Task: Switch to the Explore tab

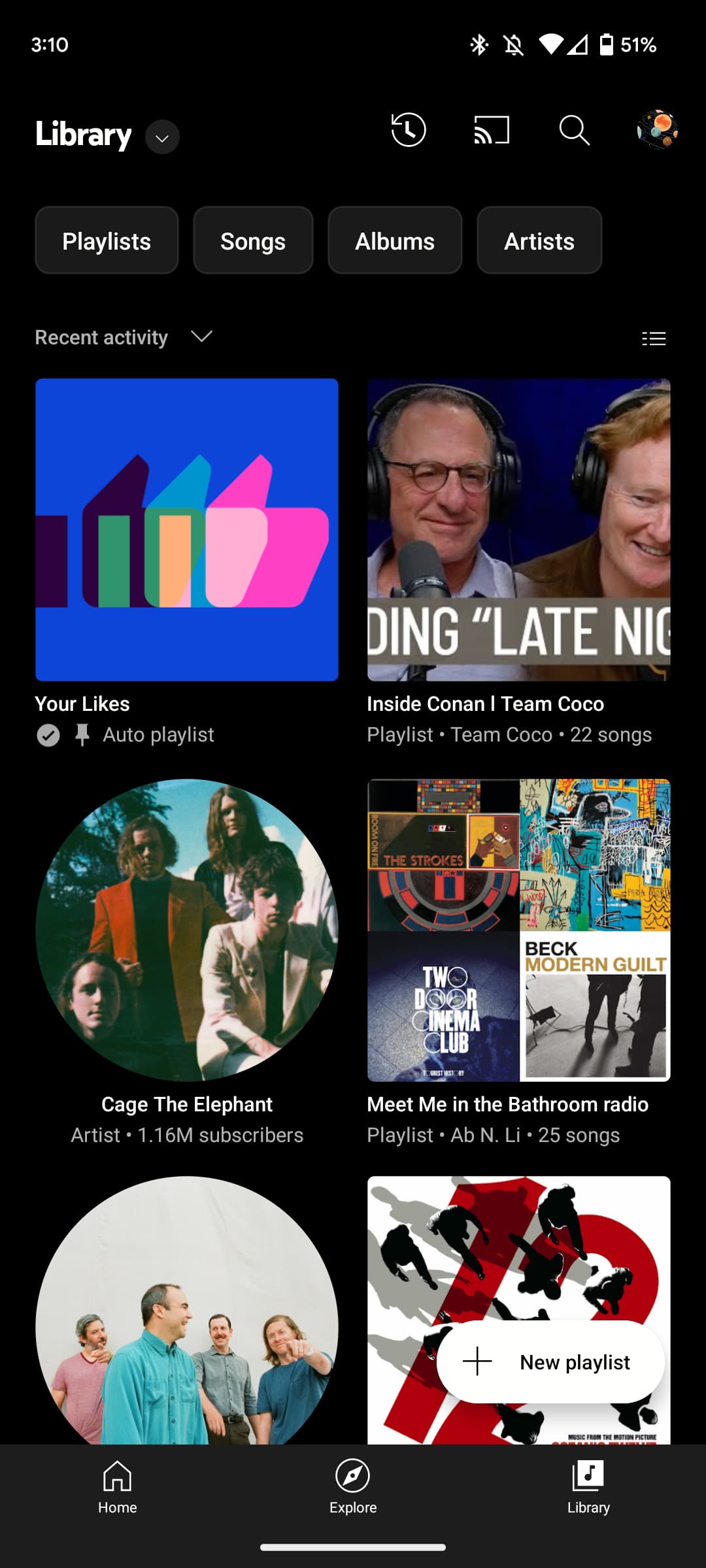Action: 353,1486
